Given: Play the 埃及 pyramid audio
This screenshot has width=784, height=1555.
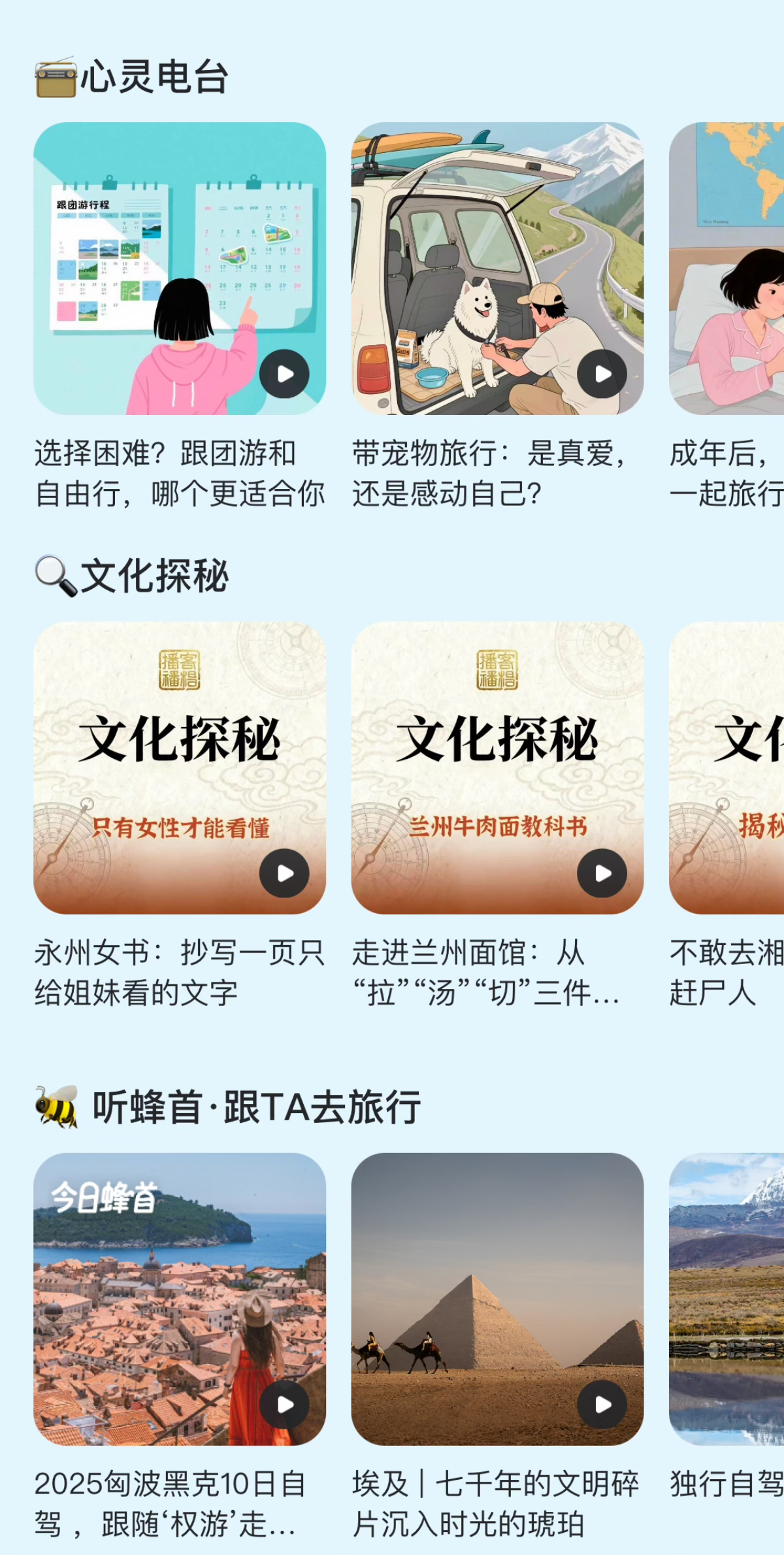Looking at the screenshot, I should click(602, 1404).
